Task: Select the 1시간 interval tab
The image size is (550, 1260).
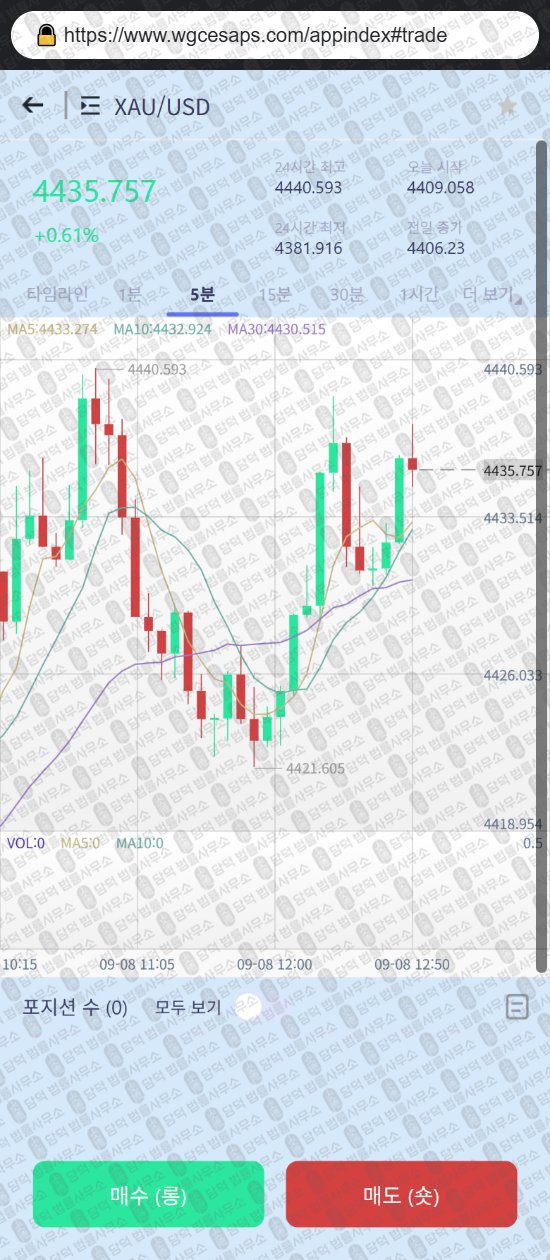Action: click(x=418, y=294)
